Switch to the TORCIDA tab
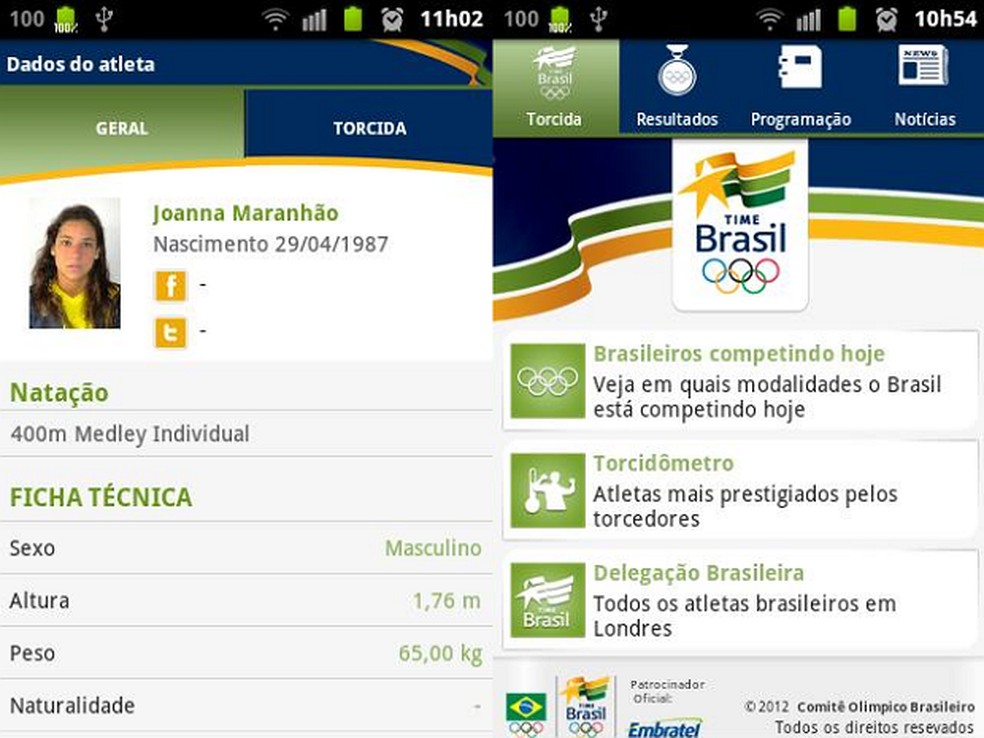The height and width of the screenshot is (738, 984). point(369,128)
